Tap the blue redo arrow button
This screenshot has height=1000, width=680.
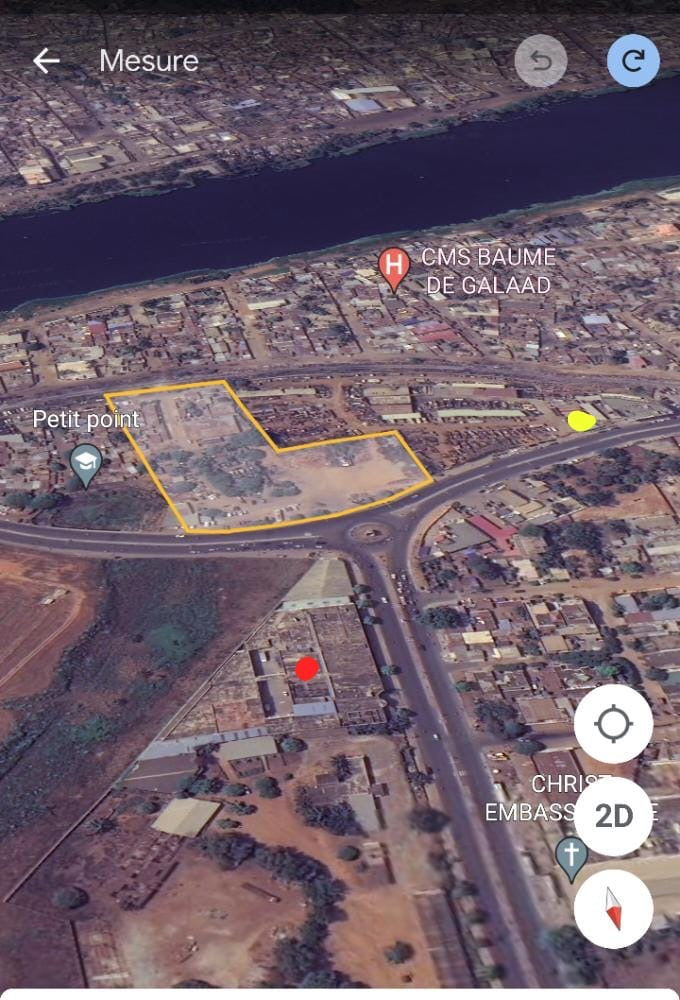point(632,61)
